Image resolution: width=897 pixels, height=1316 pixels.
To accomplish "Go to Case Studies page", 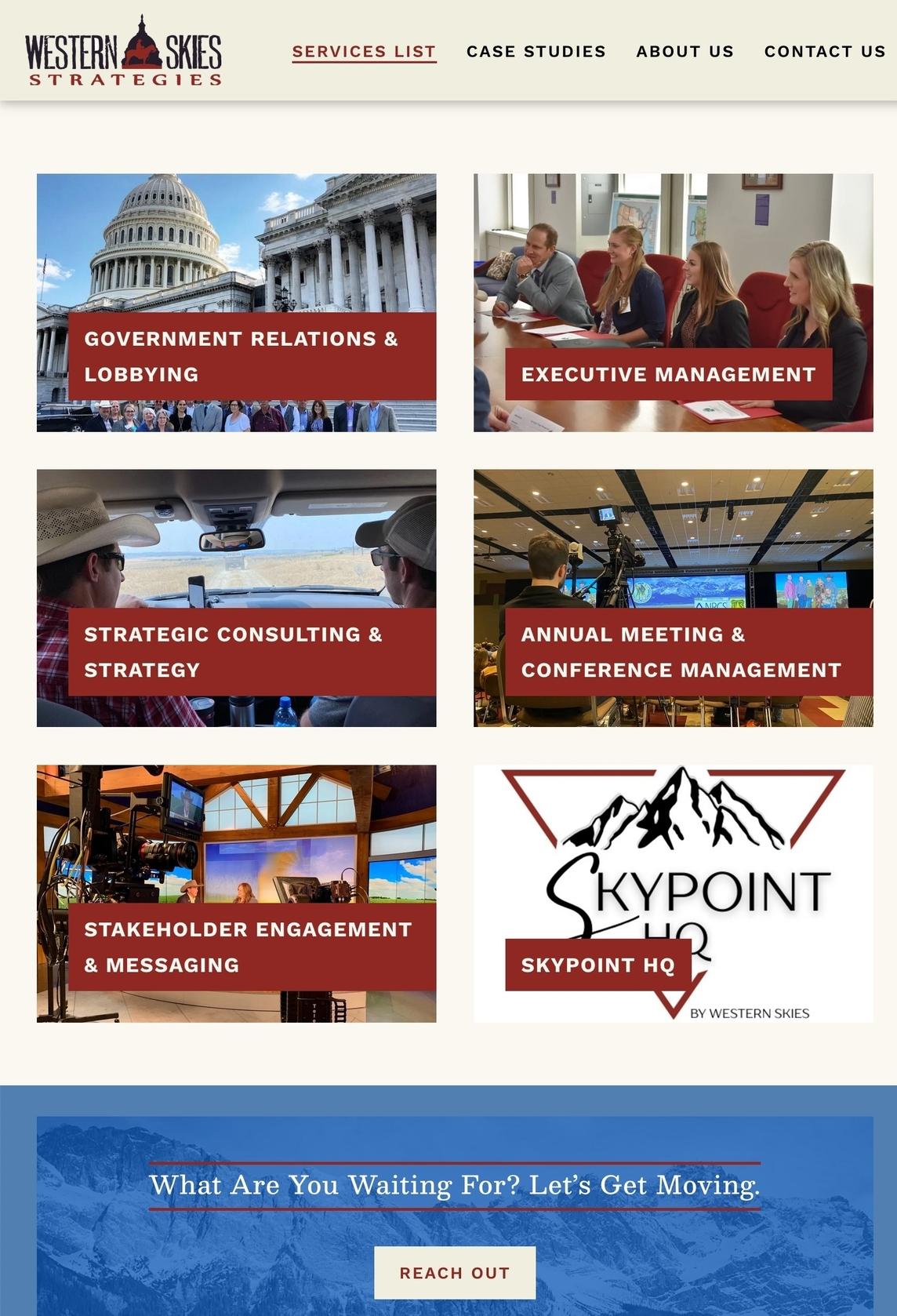I will 536,52.
